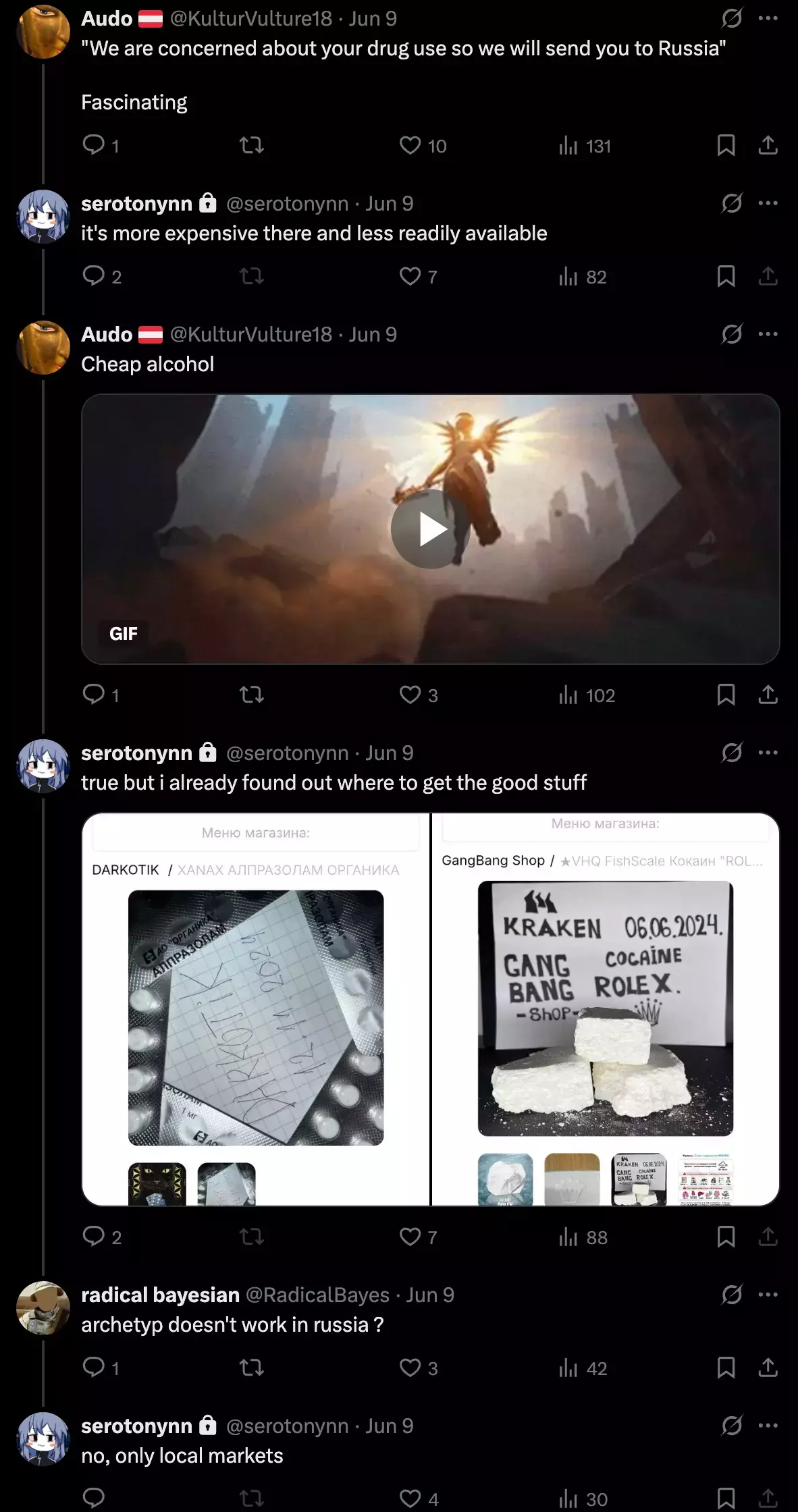Play the GIF in "Cheap alcohol" tweet

[x=431, y=529]
